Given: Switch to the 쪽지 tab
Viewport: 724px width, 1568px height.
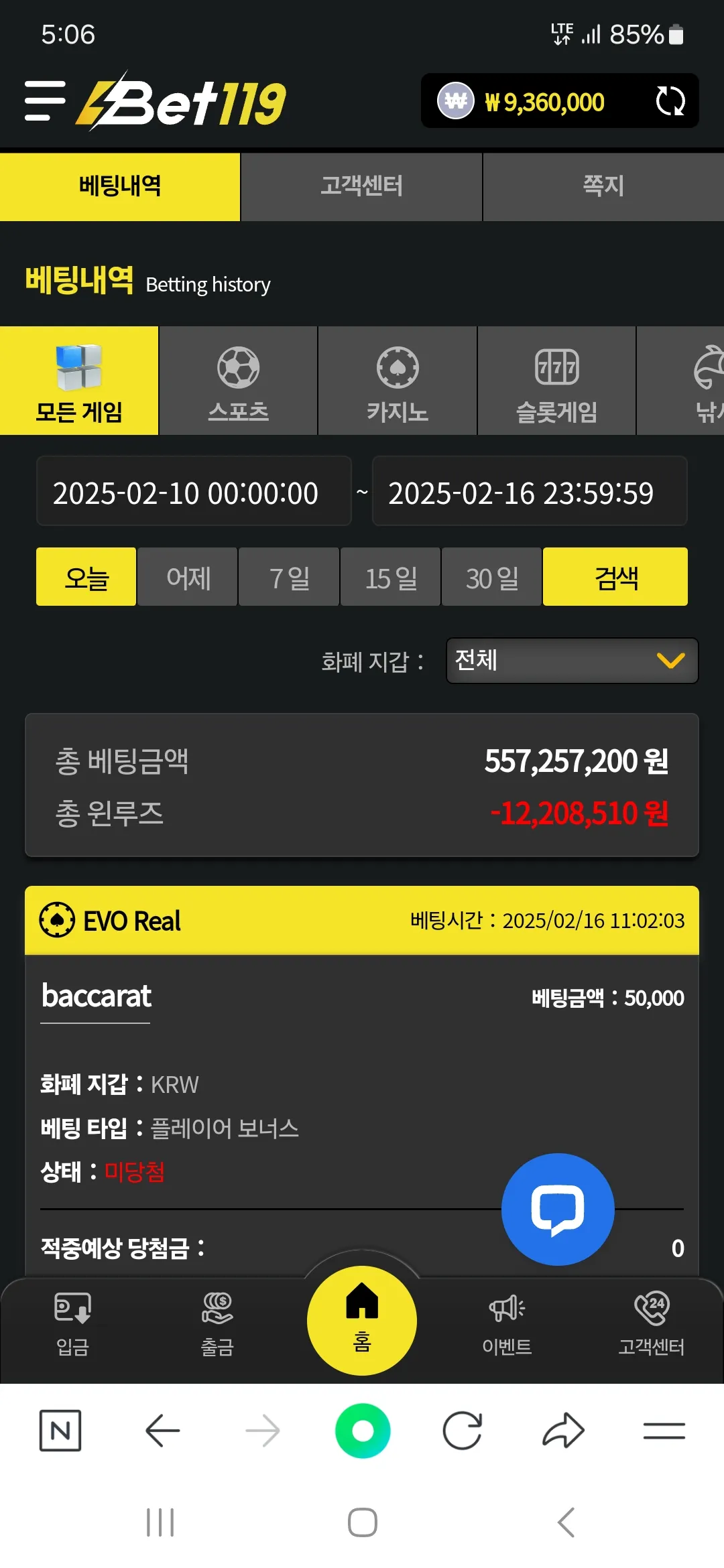Looking at the screenshot, I should coord(603,187).
